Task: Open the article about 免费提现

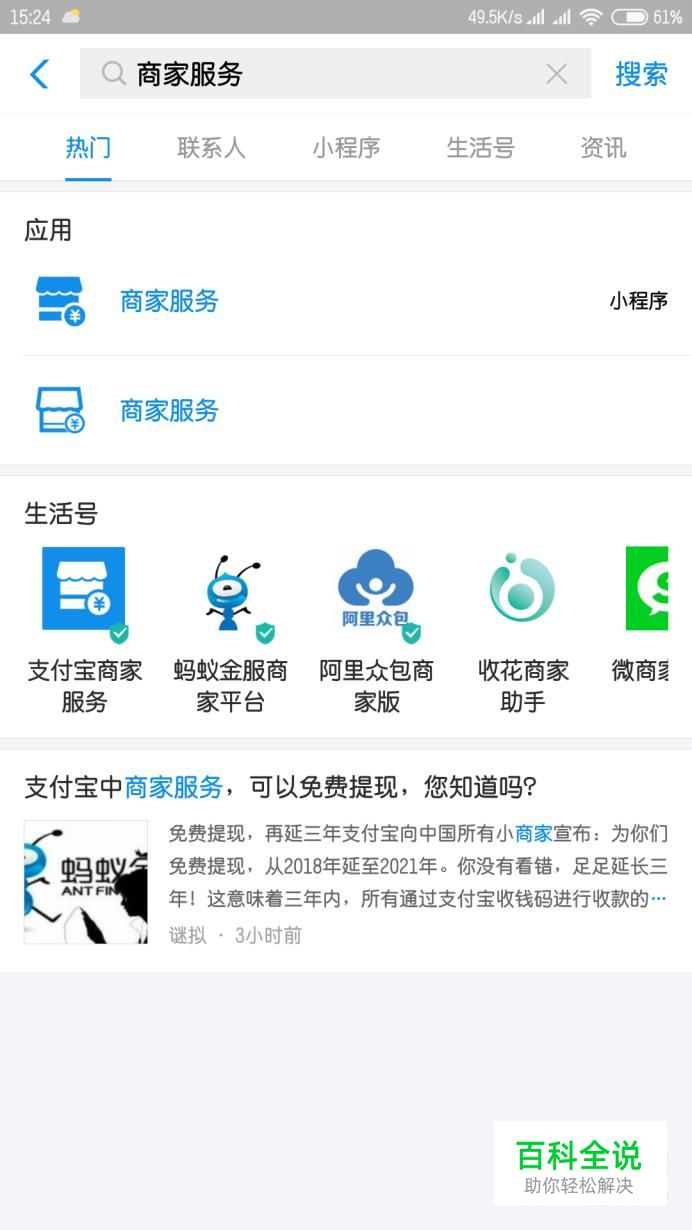Action: [345, 860]
